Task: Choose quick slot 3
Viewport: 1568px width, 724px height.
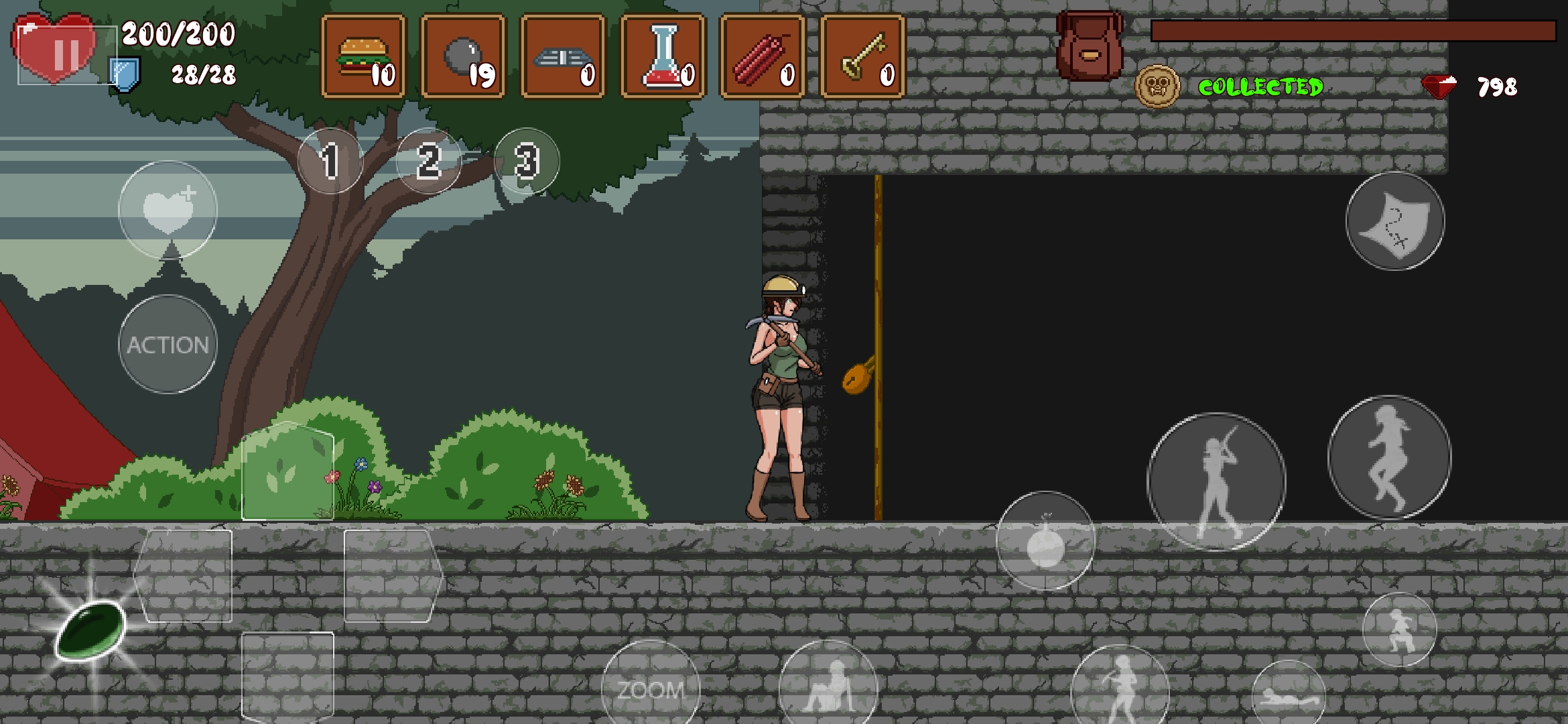Action: pos(527,161)
